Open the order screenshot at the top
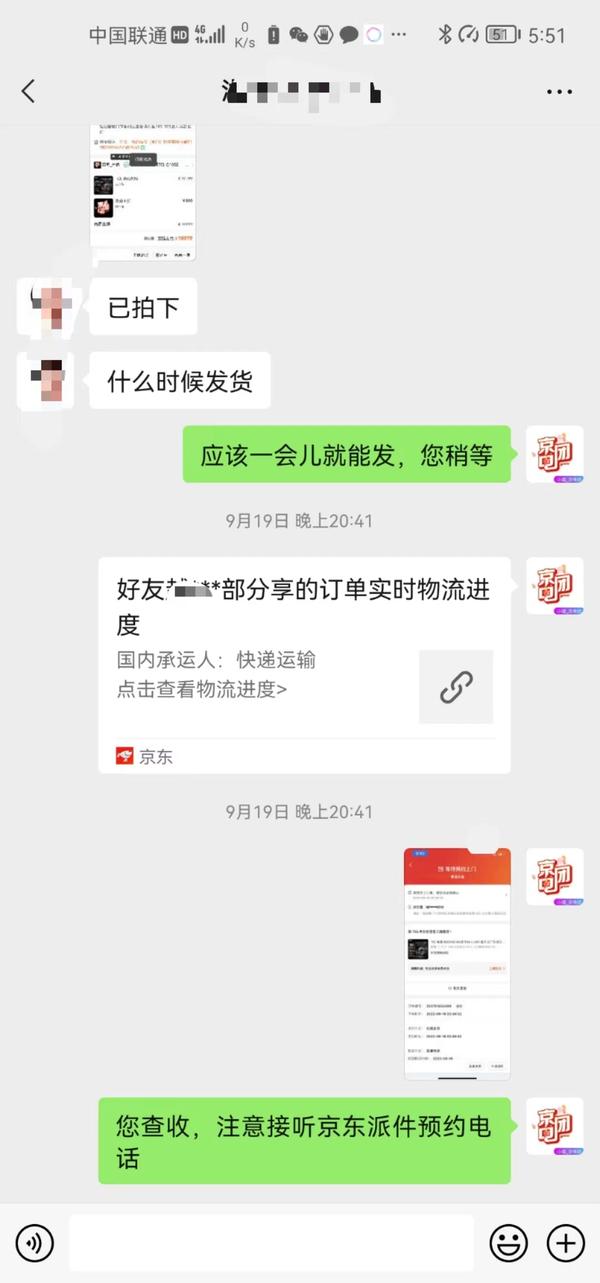The width and height of the screenshot is (600, 1283). tap(143, 193)
